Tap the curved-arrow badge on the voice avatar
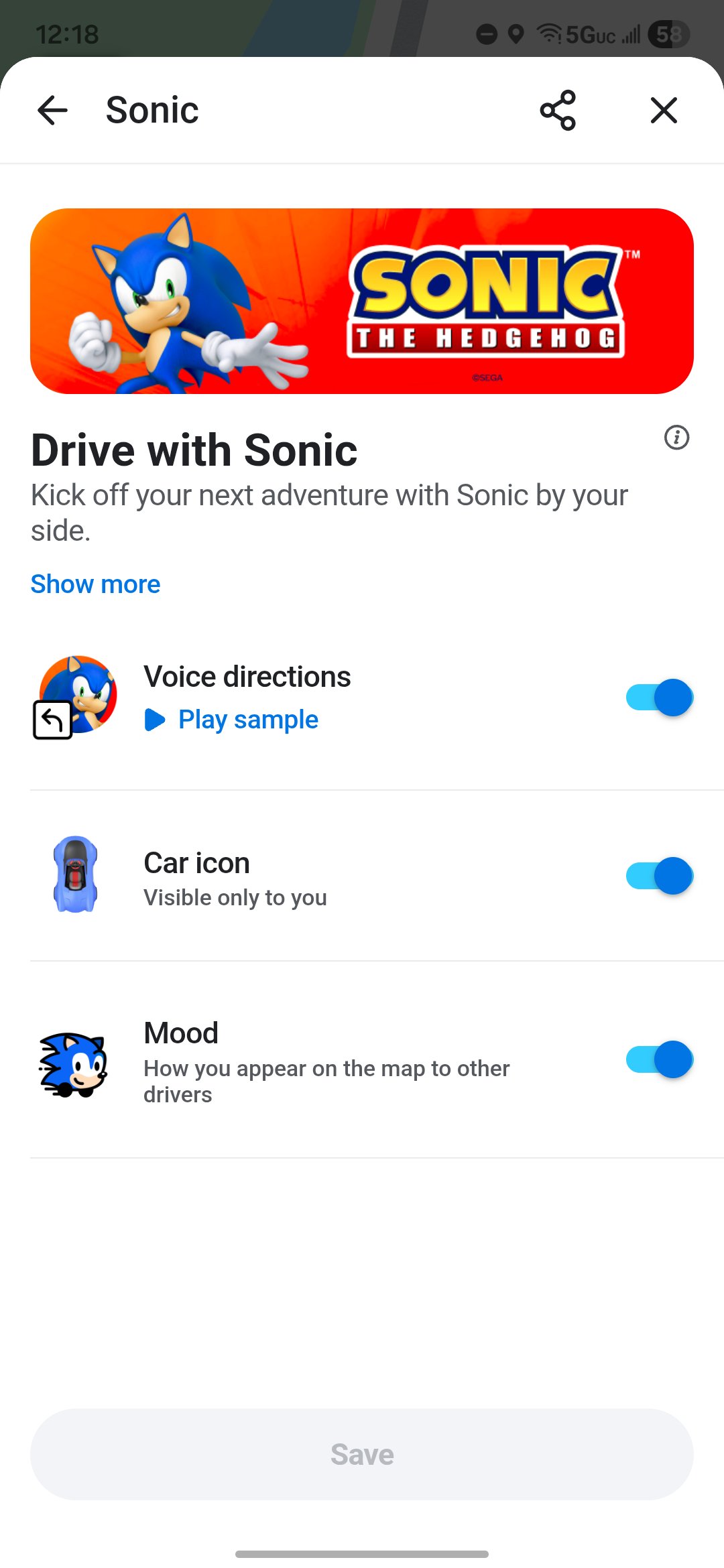 [52, 721]
